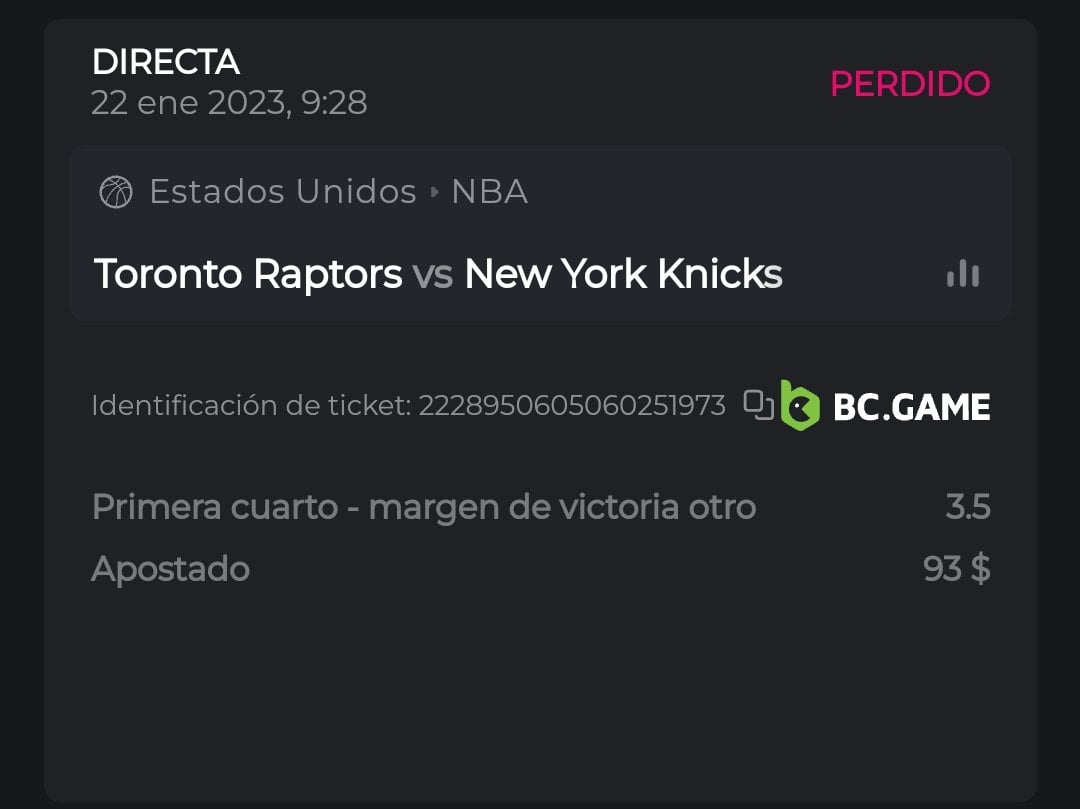Copy the ticket identification number

pyautogui.click(x=758, y=405)
